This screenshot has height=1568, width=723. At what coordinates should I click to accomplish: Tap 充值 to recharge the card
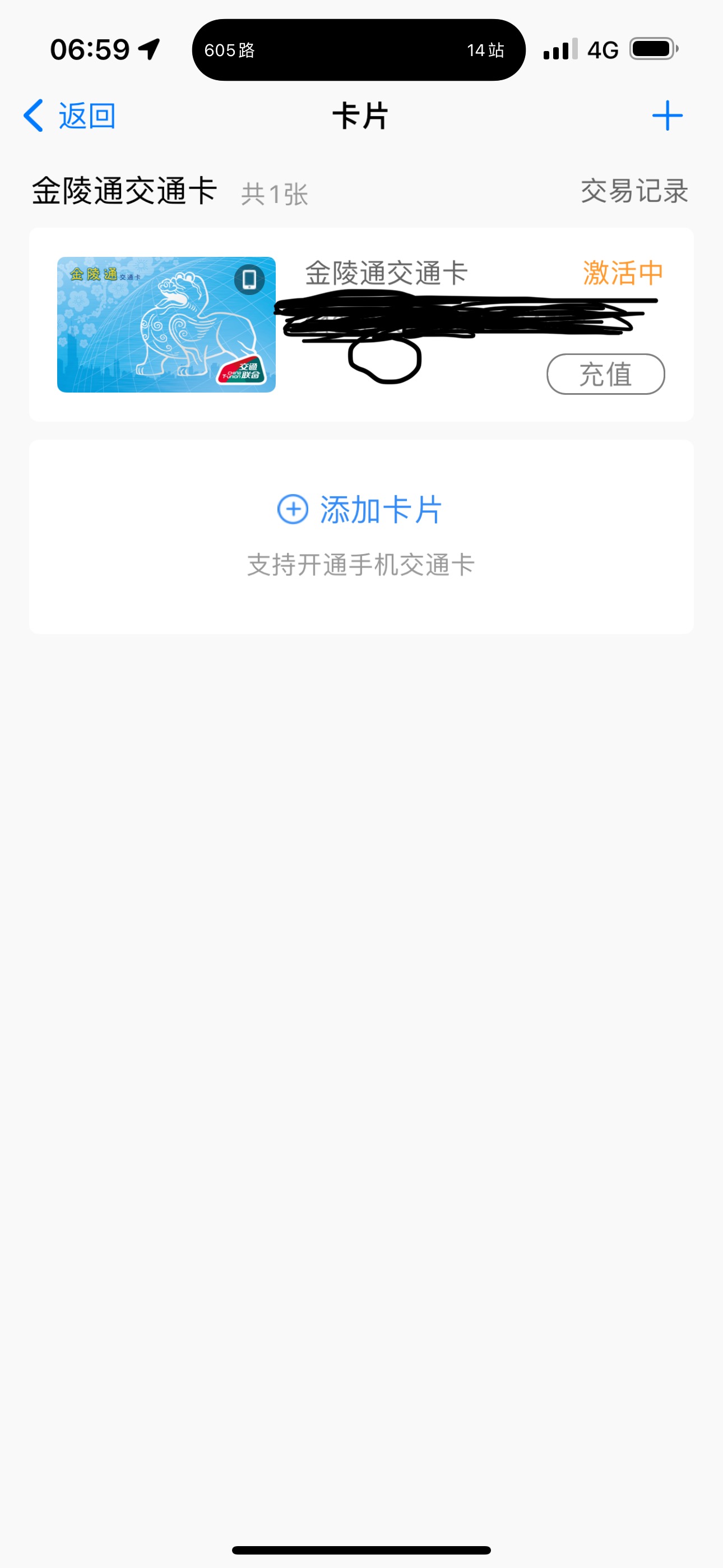pos(605,373)
